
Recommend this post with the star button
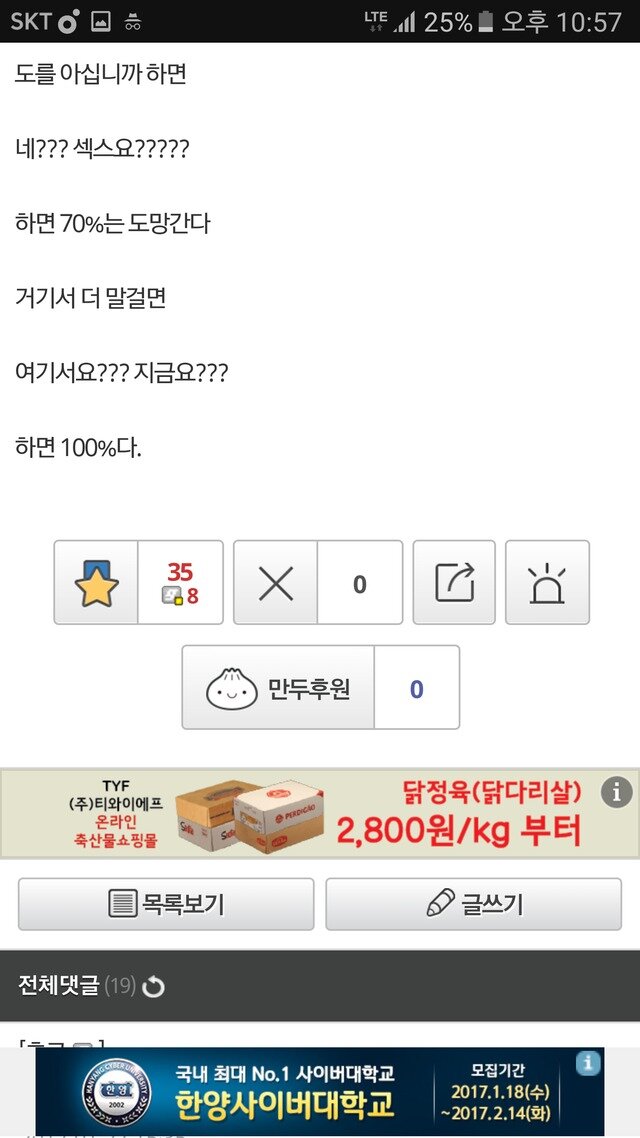tap(97, 583)
